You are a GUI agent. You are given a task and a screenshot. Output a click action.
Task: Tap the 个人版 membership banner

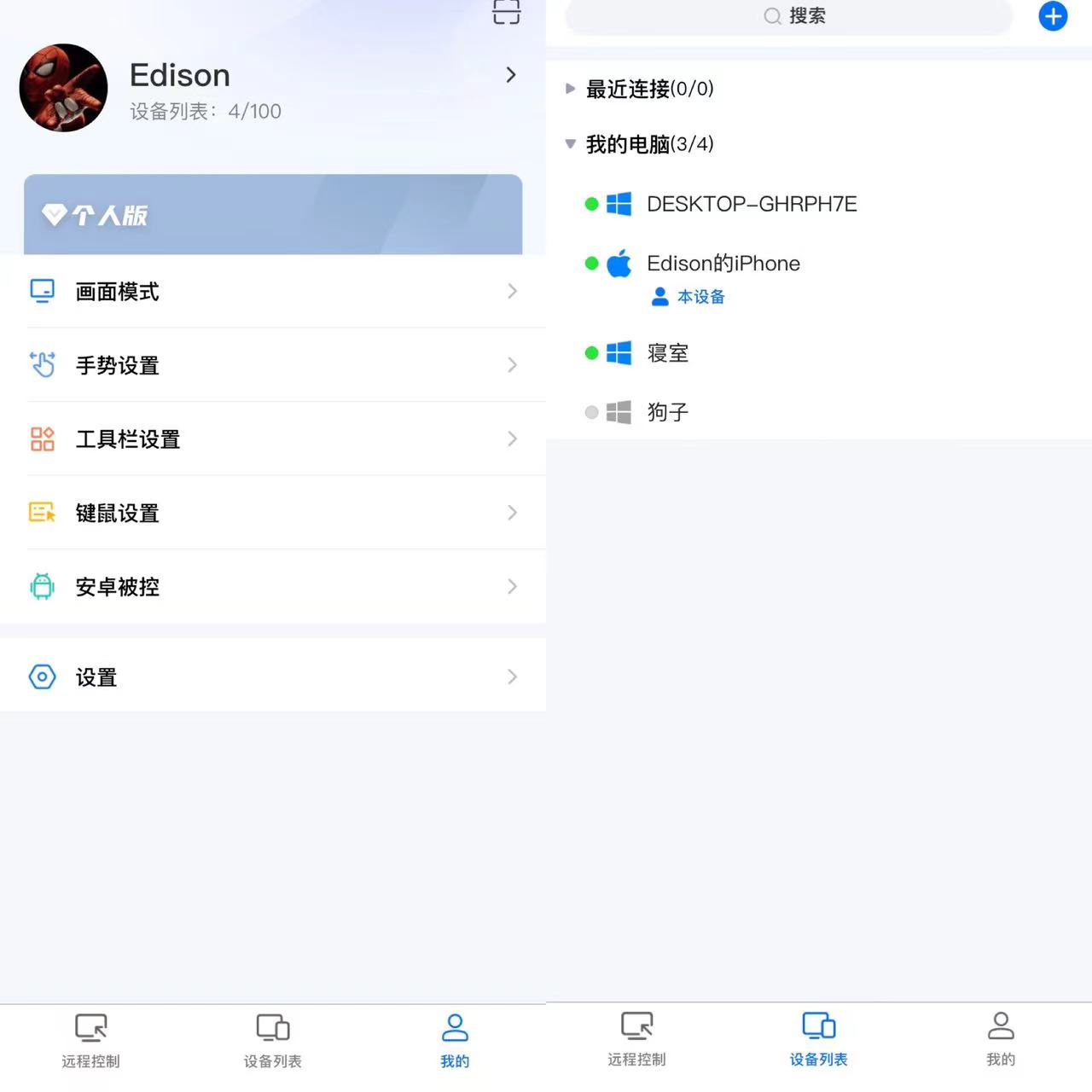pos(273,215)
